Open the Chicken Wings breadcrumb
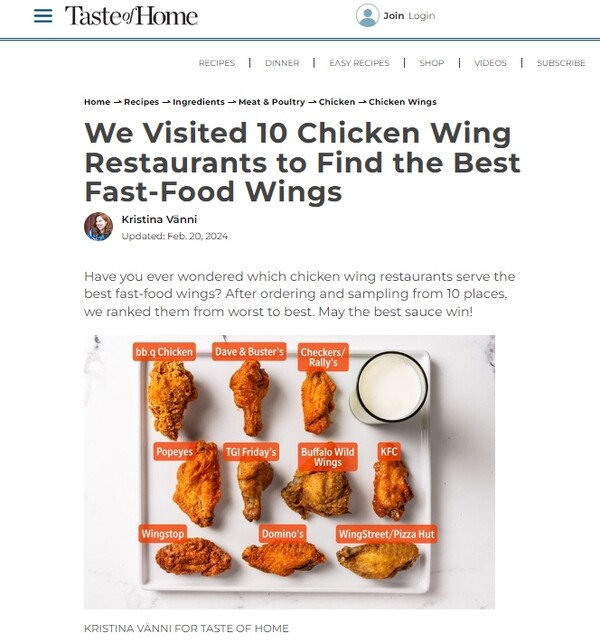 click(402, 102)
